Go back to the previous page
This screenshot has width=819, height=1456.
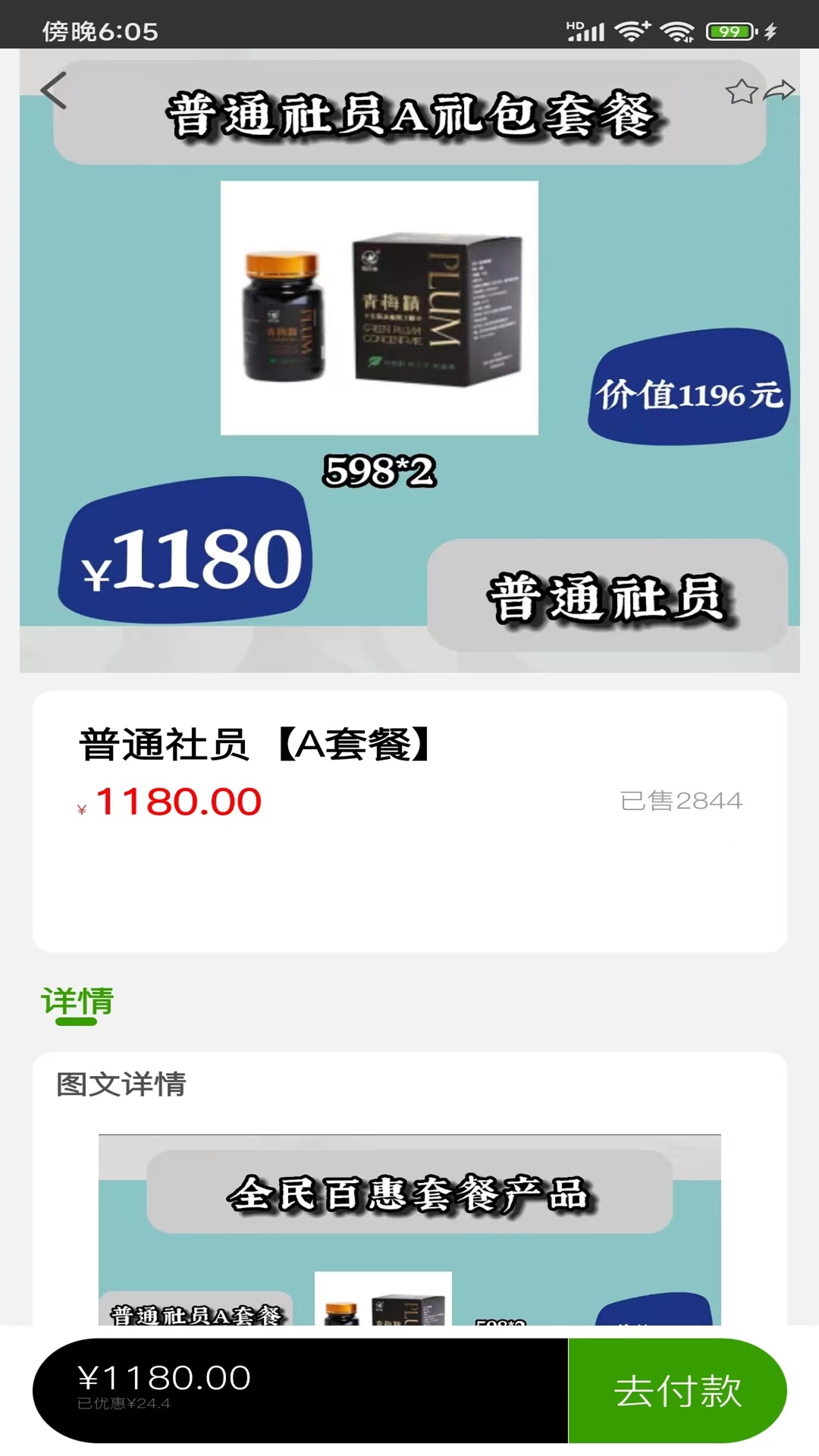[x=55, y=91]
